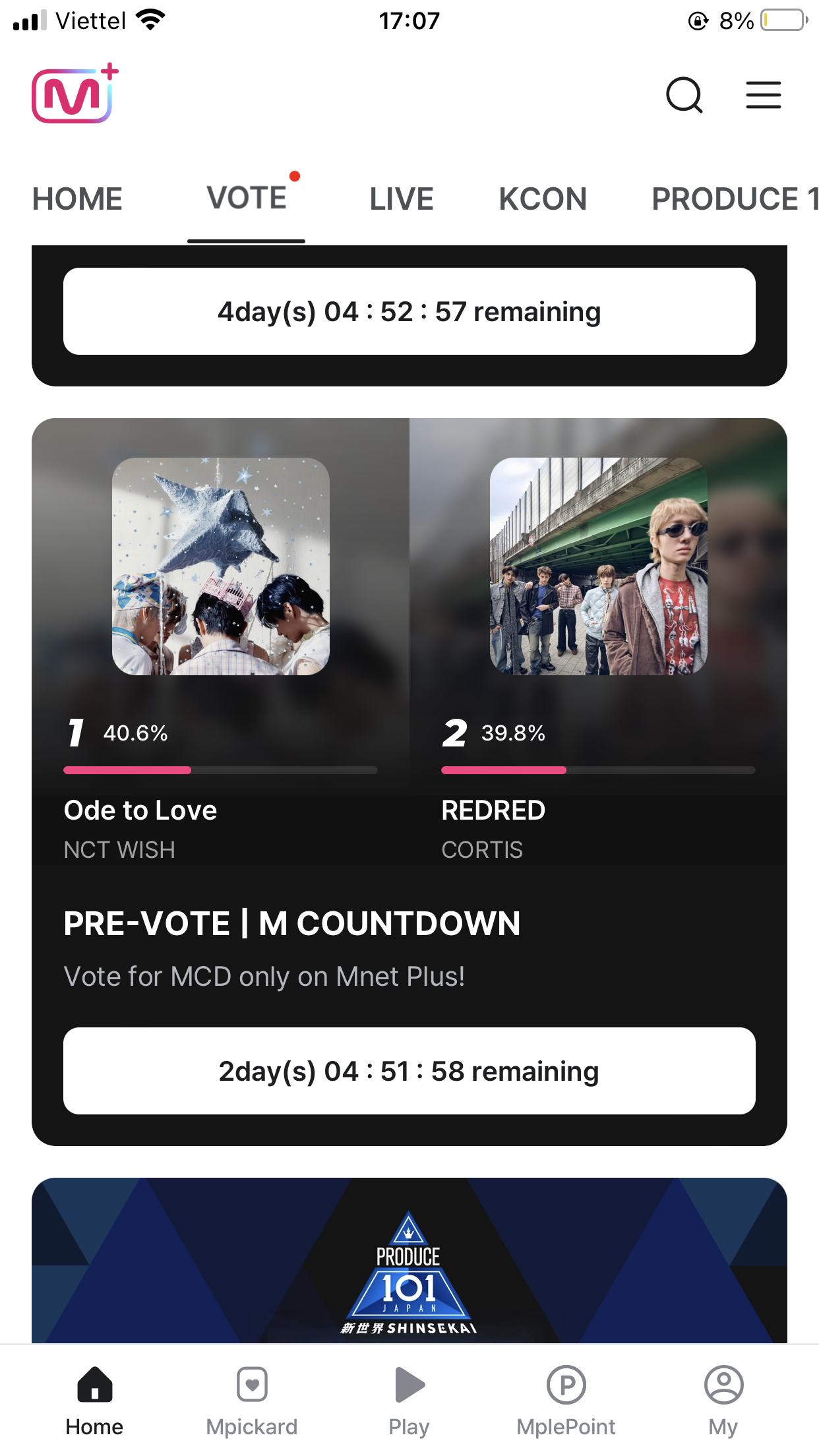Tap the 4day(s) remaining vote button
This screenshot has width=819, height=1456.
click(409, 311)
